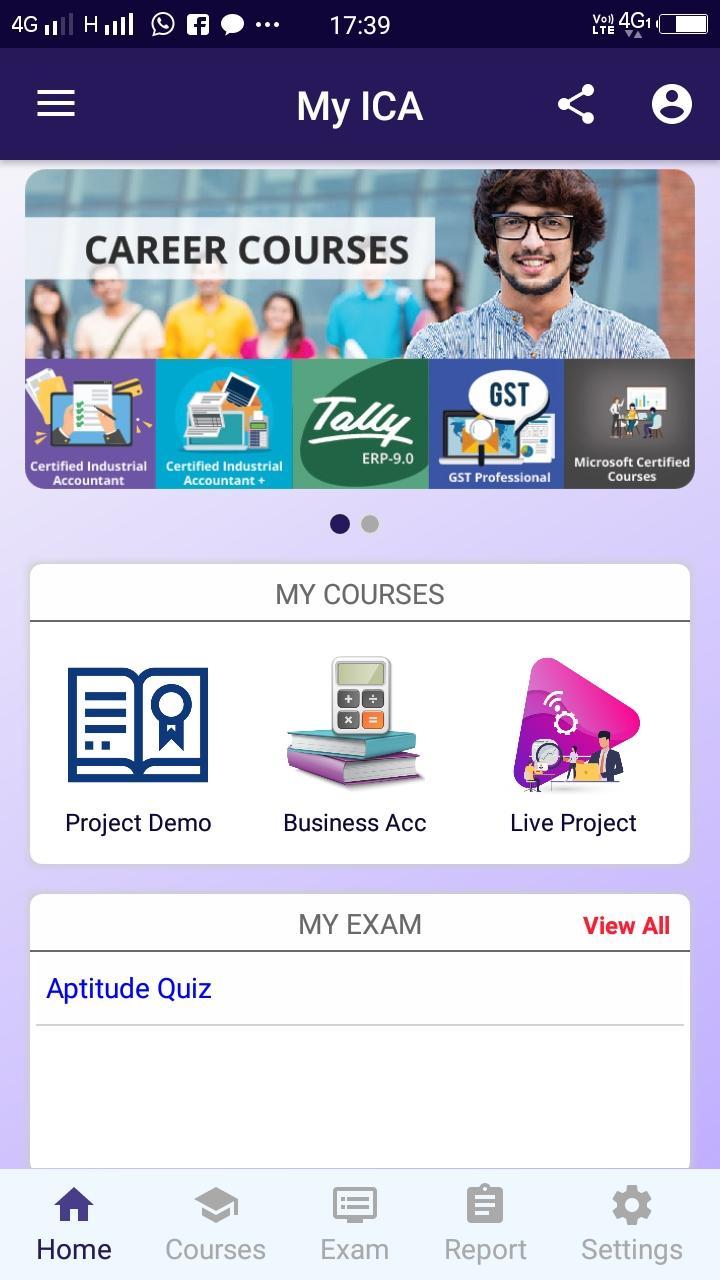The height and width of the screenshot is (1280, 720).
Task: Go to the second banner slide dot
Action: (x=370, y=524)
